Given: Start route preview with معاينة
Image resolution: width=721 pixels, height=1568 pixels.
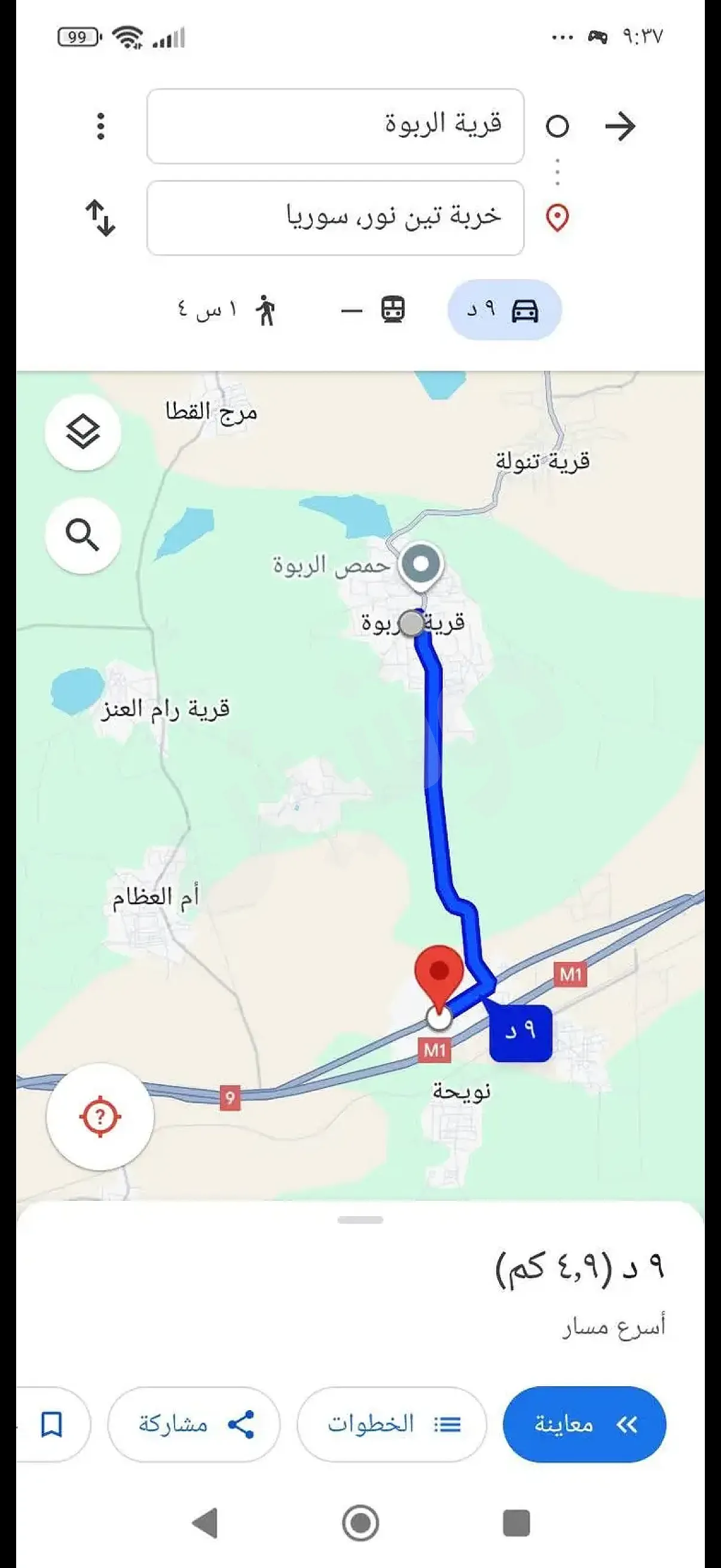Looking at the screenshot, I should coord(584,1424).
